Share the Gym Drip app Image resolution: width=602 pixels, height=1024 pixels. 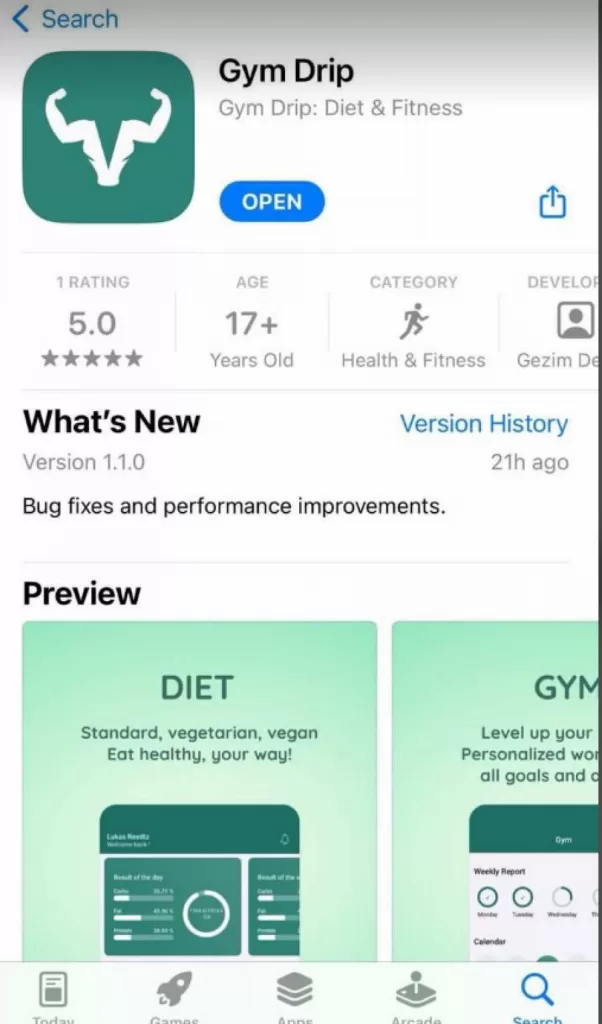553,203
